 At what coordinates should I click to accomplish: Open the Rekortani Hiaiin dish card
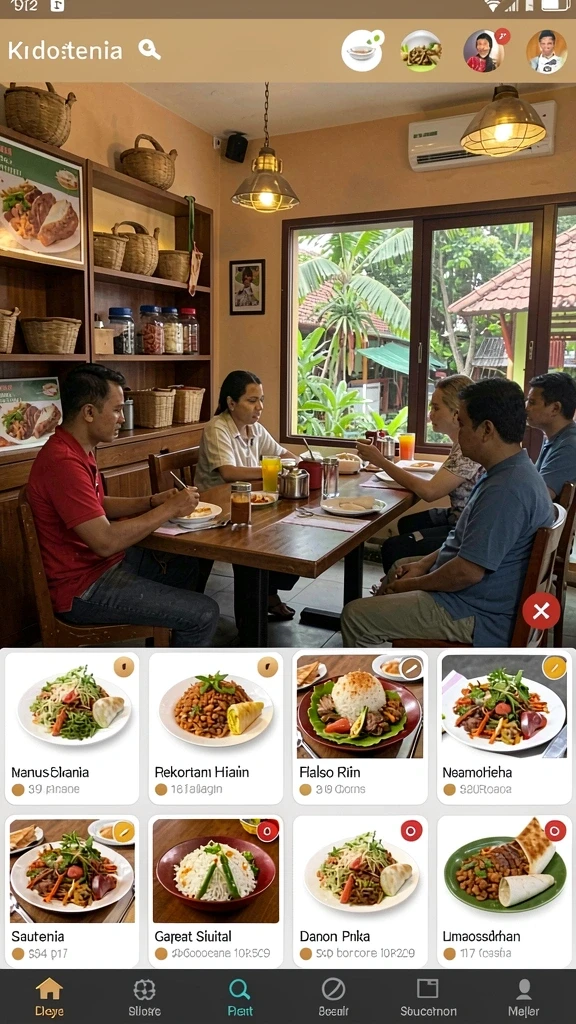click(x=216, y=728)
